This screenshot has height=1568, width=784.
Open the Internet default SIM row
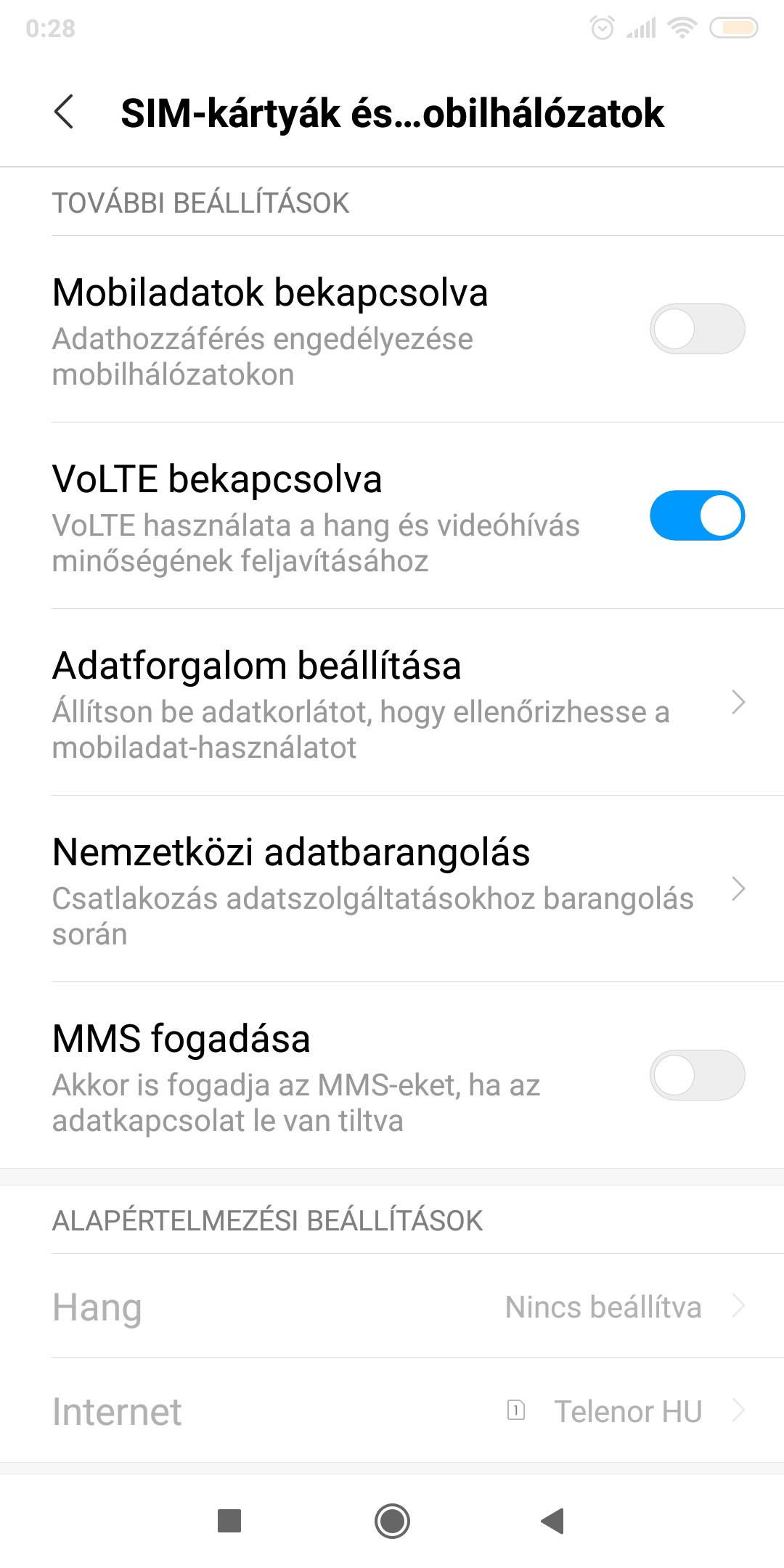click(392, 1410)
